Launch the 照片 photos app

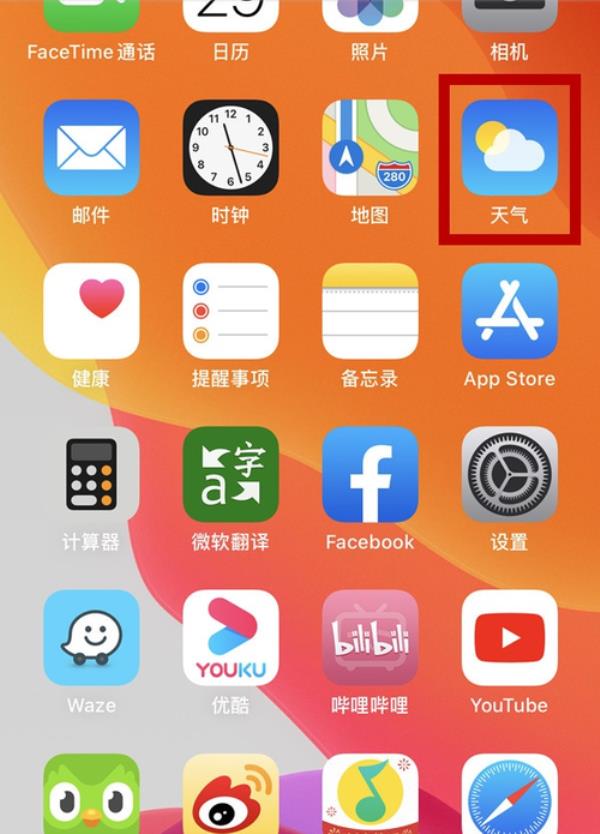point(370,14)
